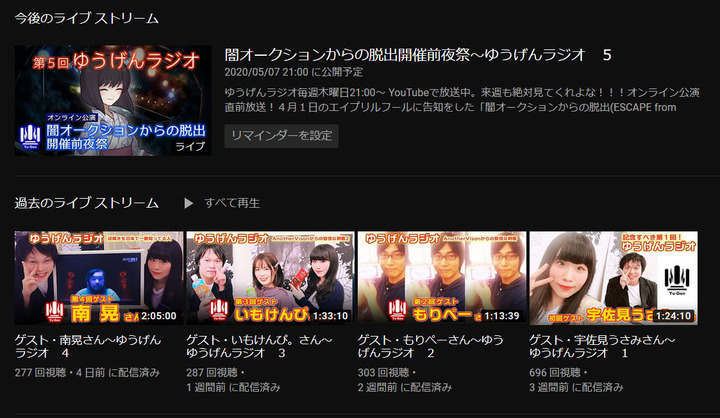
Task: Open upcoming stream thumbnail 第5回ゆうげんラジオ
Action: [x=113, y=100]
